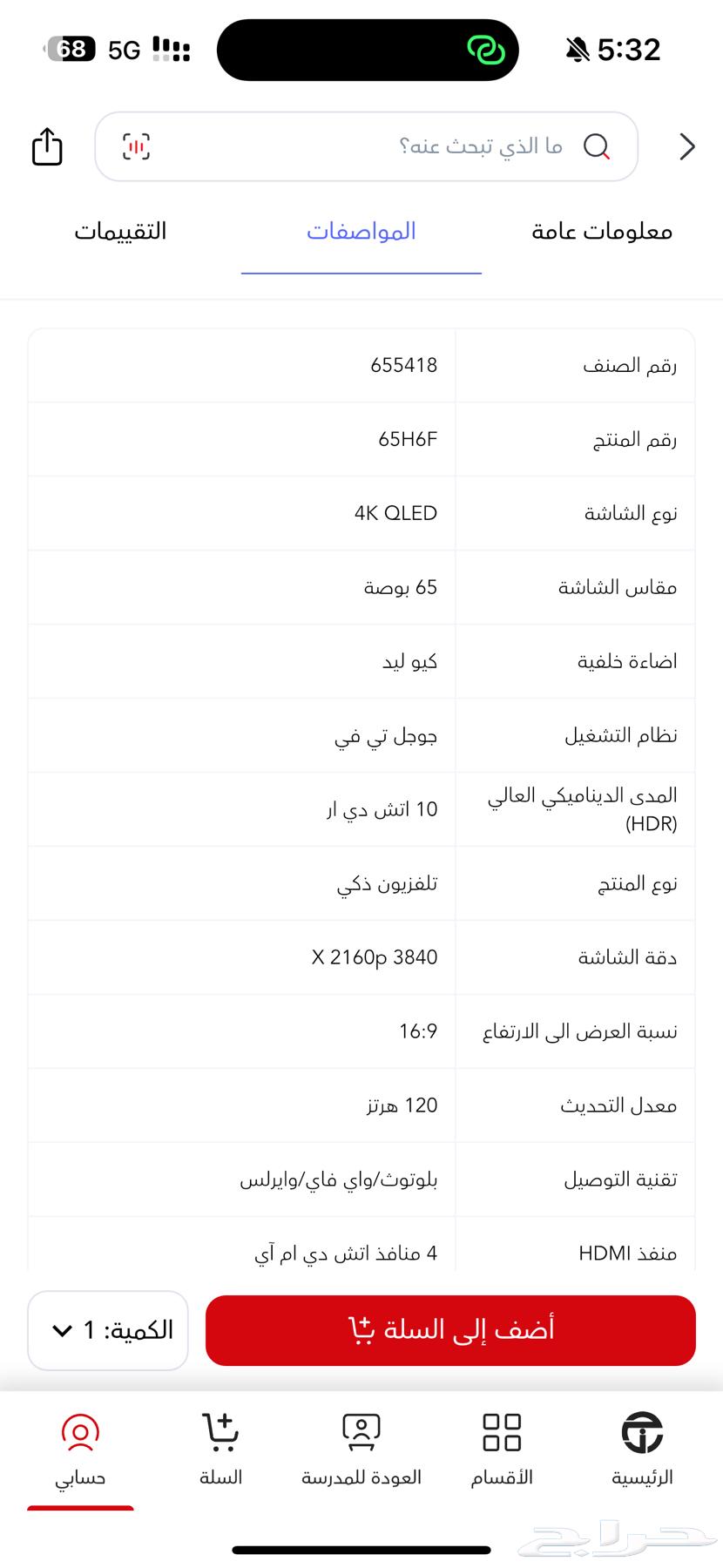Go to الرئيسية home icon
This screenshot has width=723, height=1568.
click(641, 1433)
